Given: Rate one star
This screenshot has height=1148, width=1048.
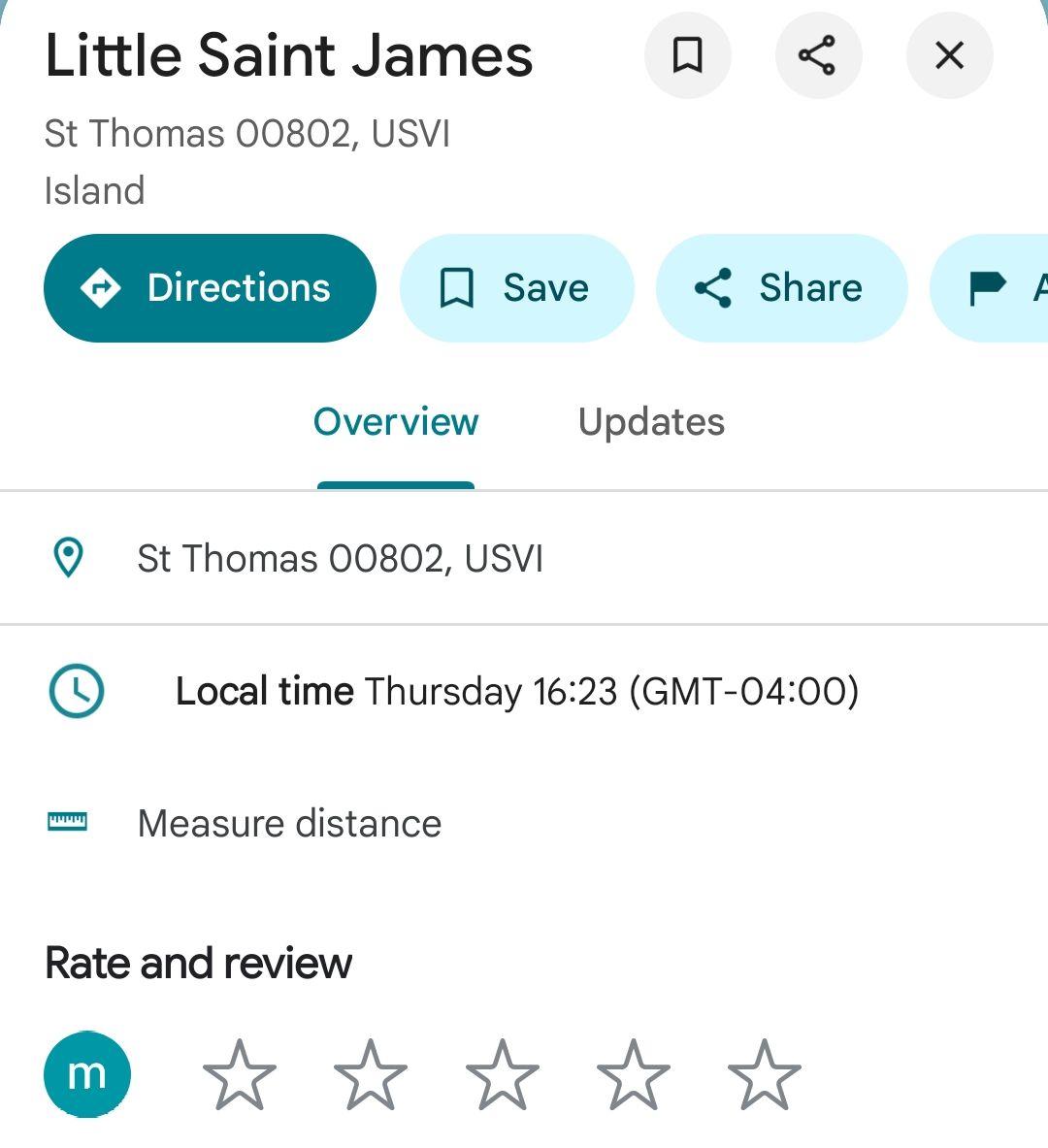Looking at the screenshot, I should (x=239, y=1074).
